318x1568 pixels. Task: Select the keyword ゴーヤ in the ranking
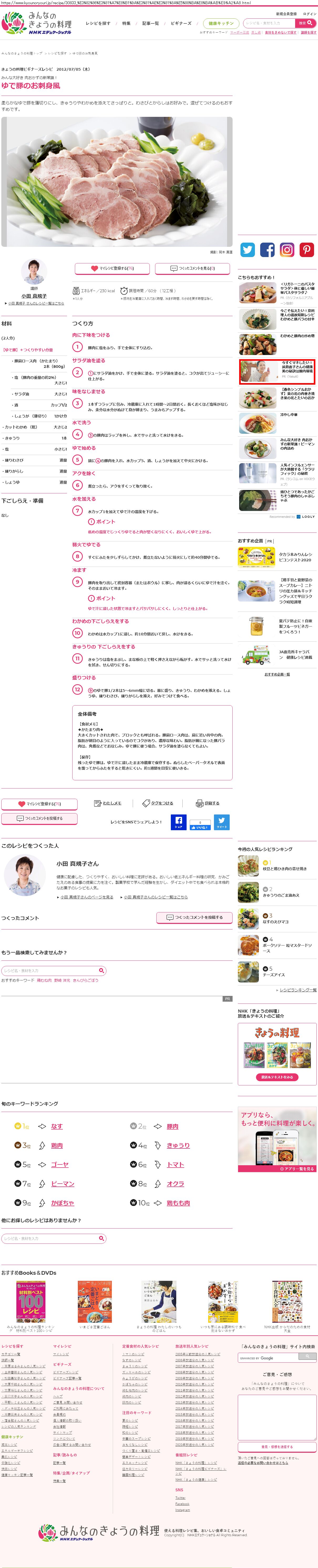click(60, 1164)
